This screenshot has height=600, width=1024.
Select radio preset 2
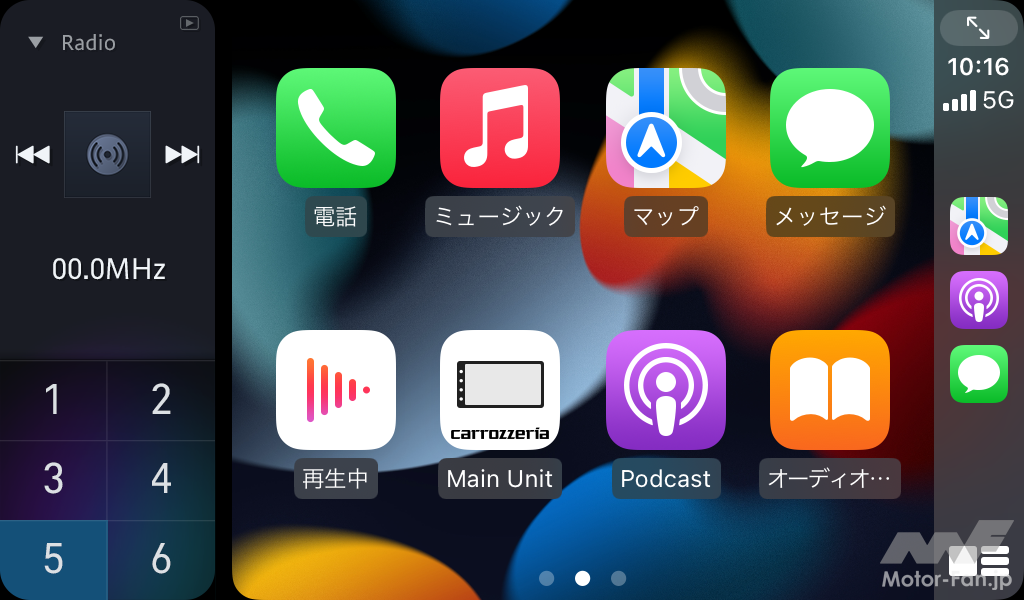161,400
